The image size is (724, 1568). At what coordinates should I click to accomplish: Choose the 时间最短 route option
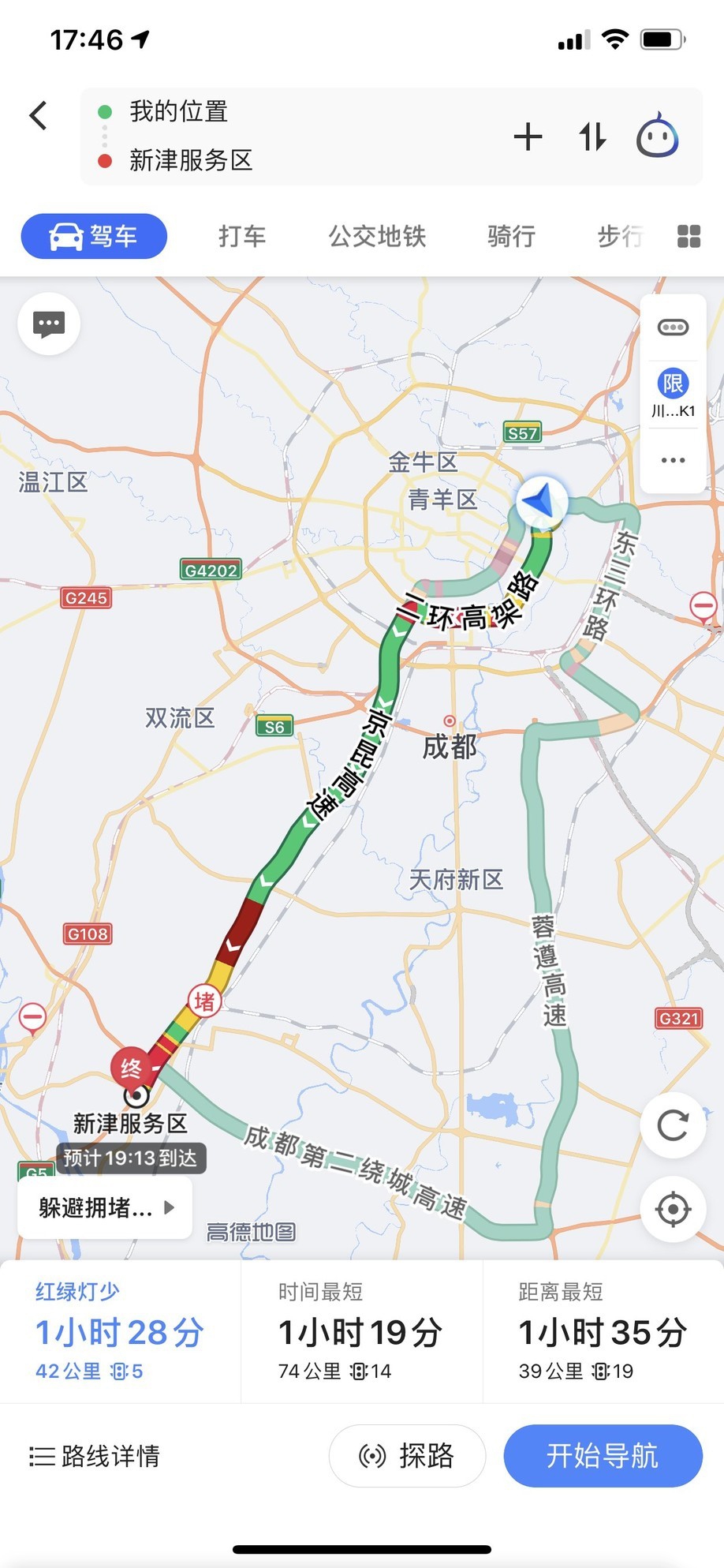tap(360, 1332)
